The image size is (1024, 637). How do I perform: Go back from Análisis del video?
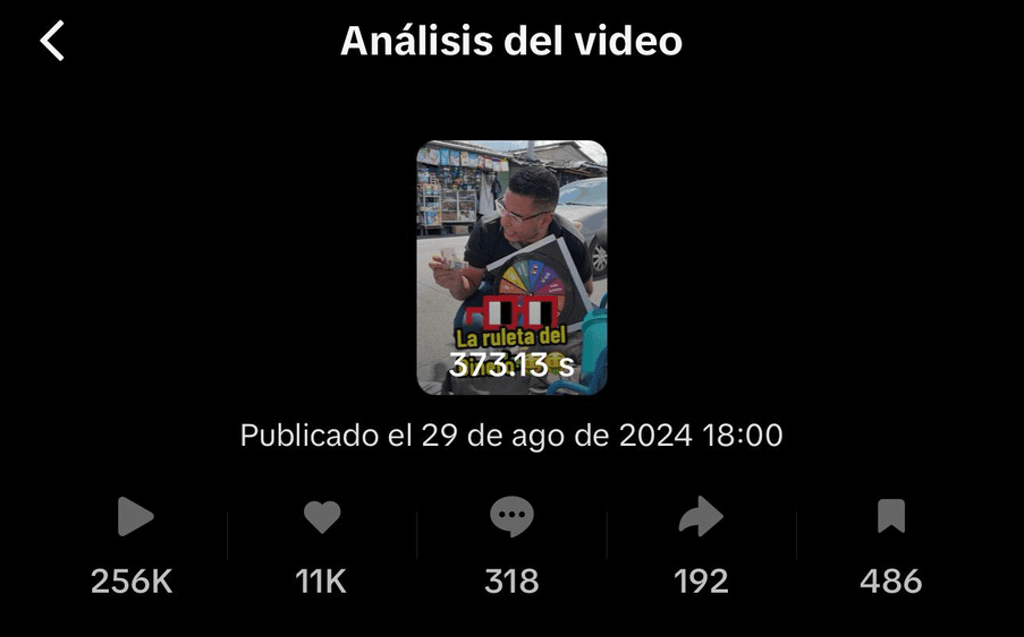click(x=52, y=42)
